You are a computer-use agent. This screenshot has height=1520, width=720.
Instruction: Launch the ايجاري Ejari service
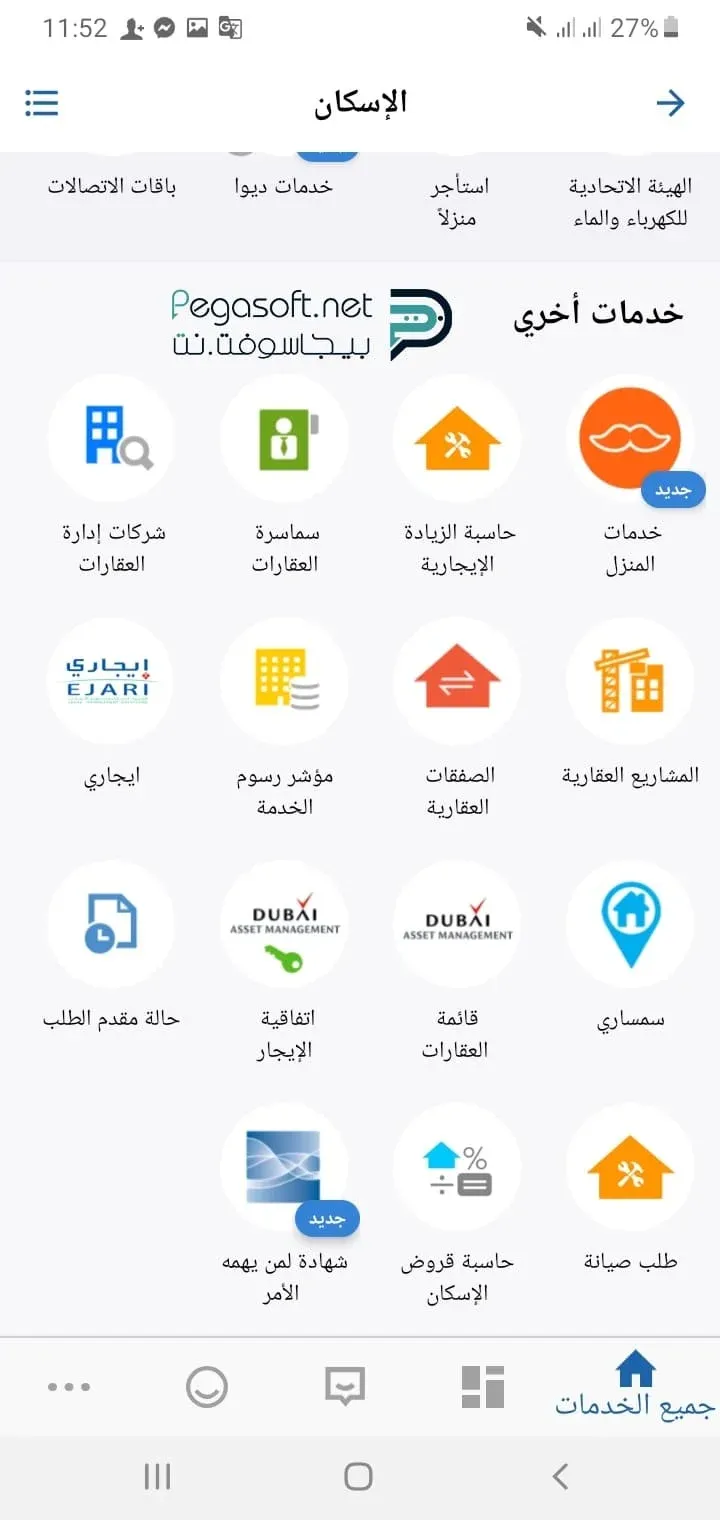(112, 681)
